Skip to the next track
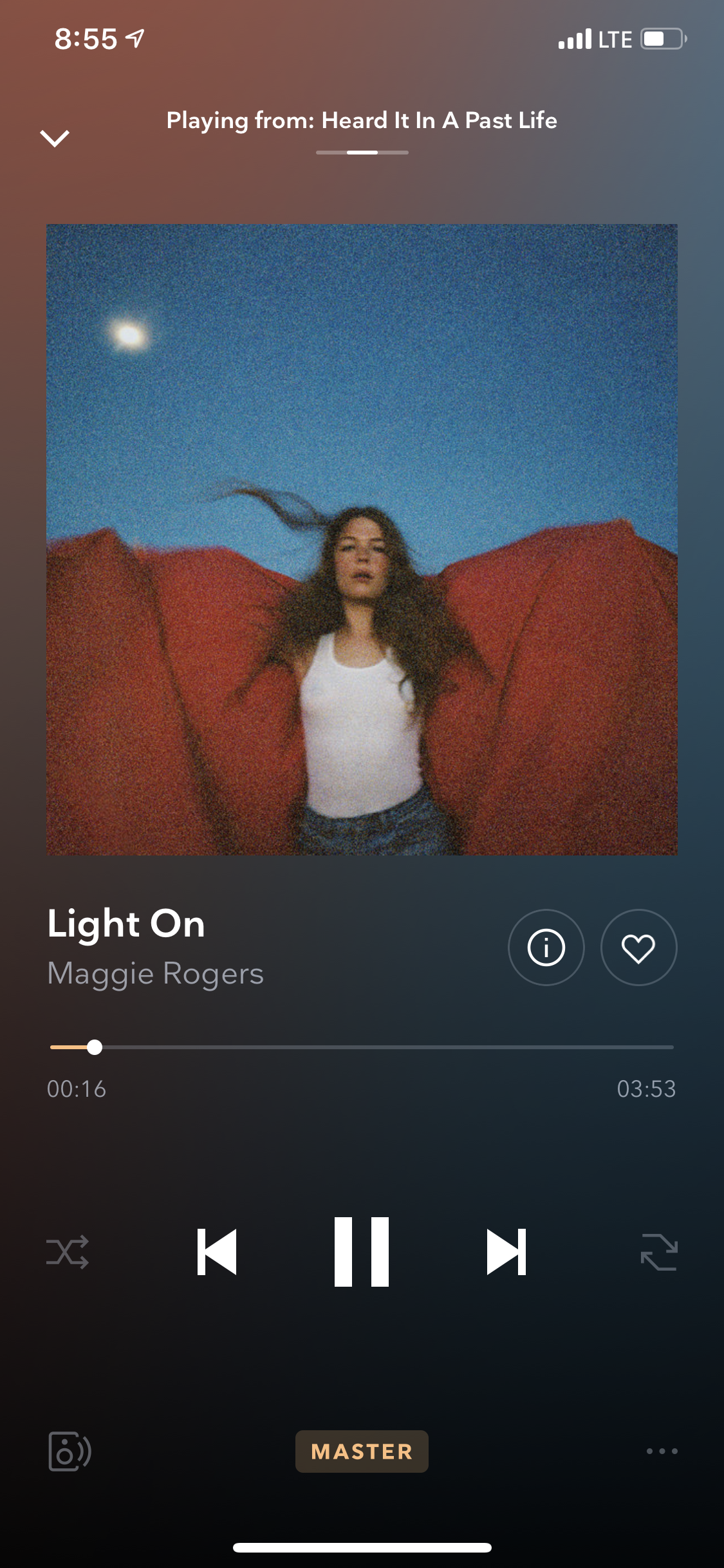Viewport: 724px width, 1568px height. tap(506, 1252)
